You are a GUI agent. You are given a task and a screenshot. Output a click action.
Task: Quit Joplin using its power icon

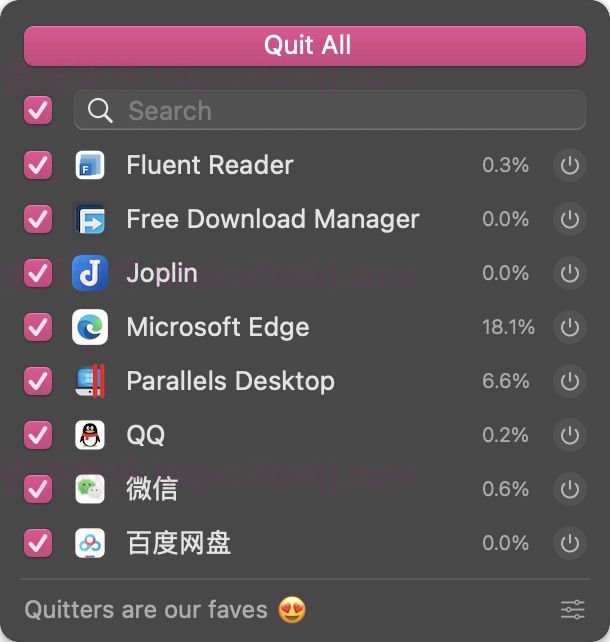click(570, 273)
